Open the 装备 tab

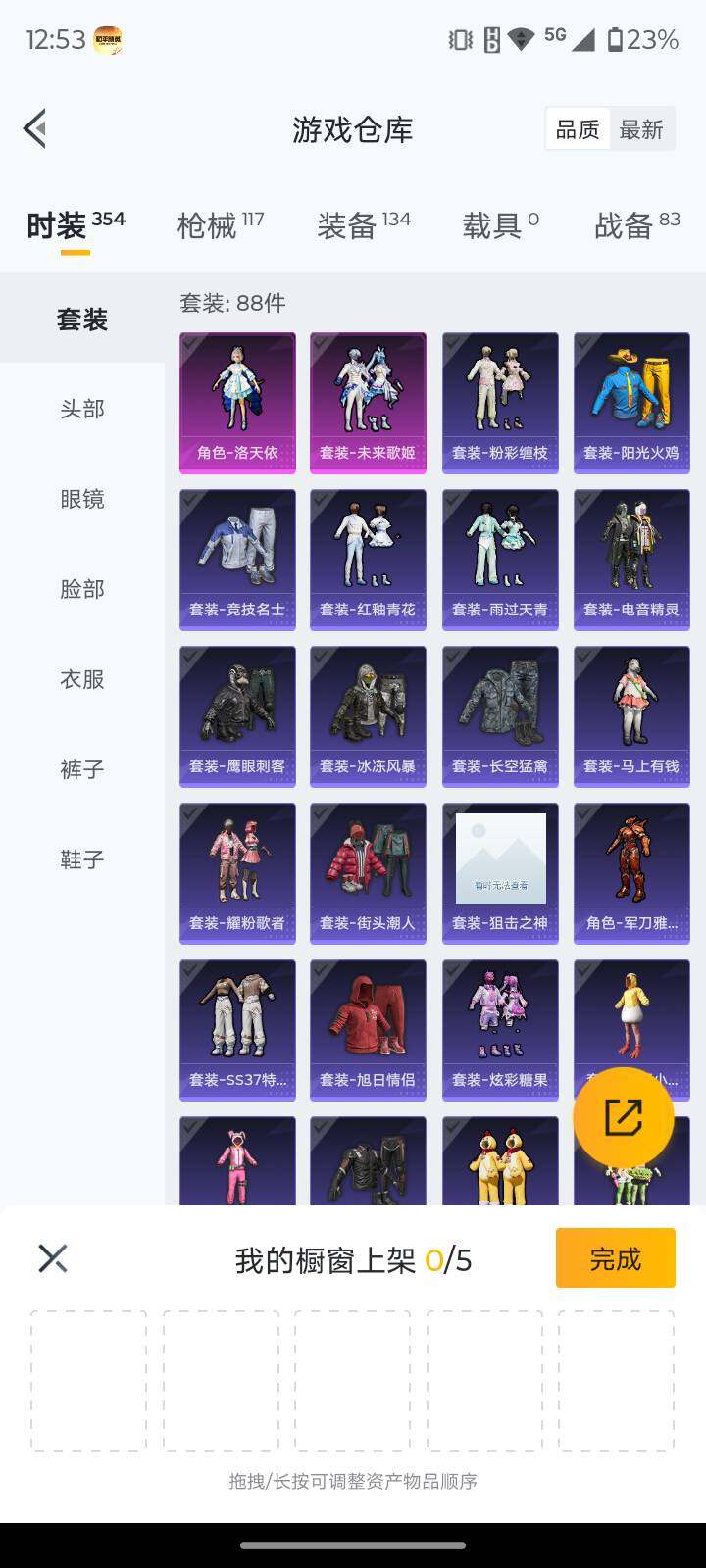point(364,225)
